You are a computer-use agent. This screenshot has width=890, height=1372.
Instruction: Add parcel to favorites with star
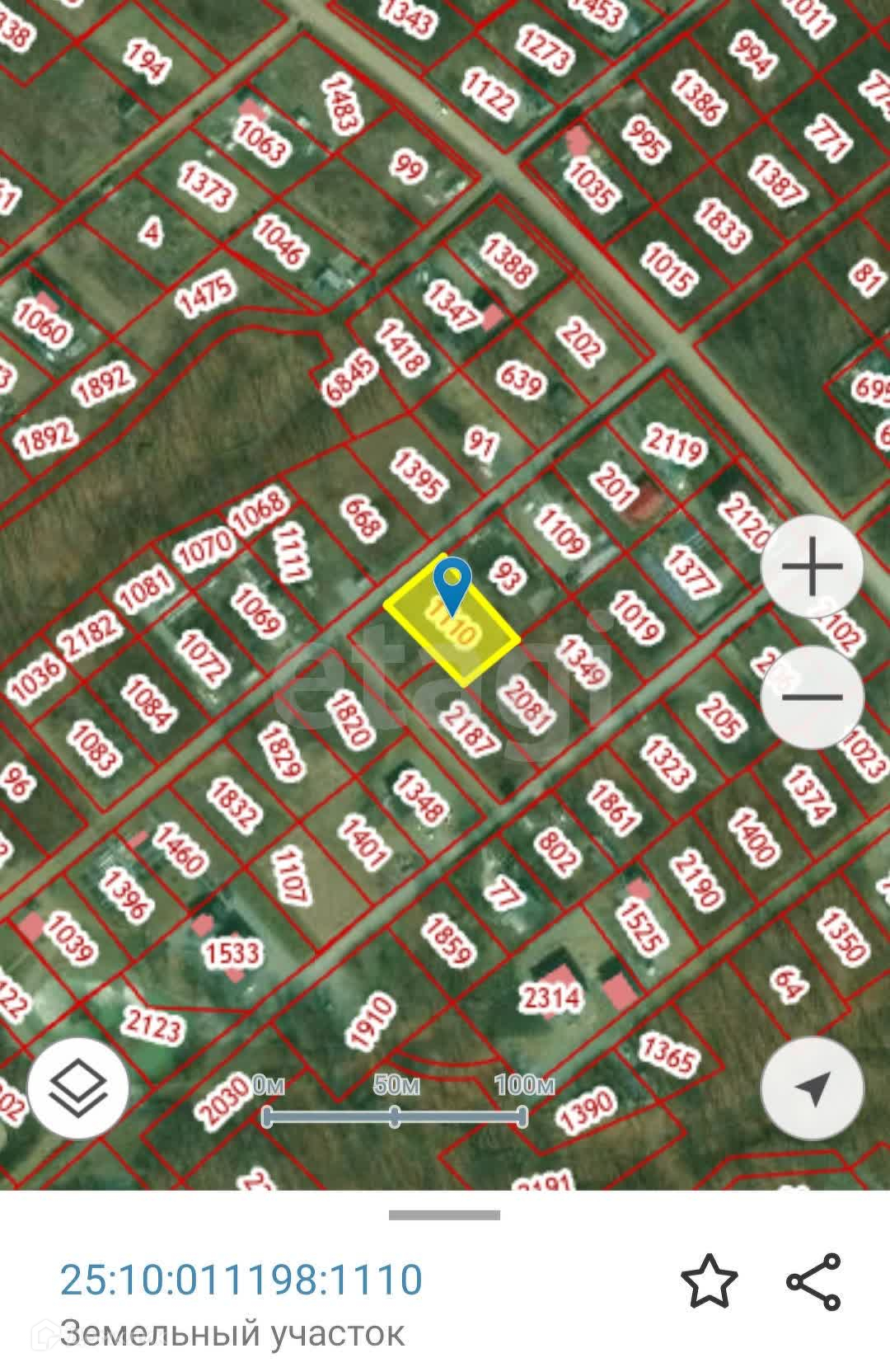pos(710,1280)
